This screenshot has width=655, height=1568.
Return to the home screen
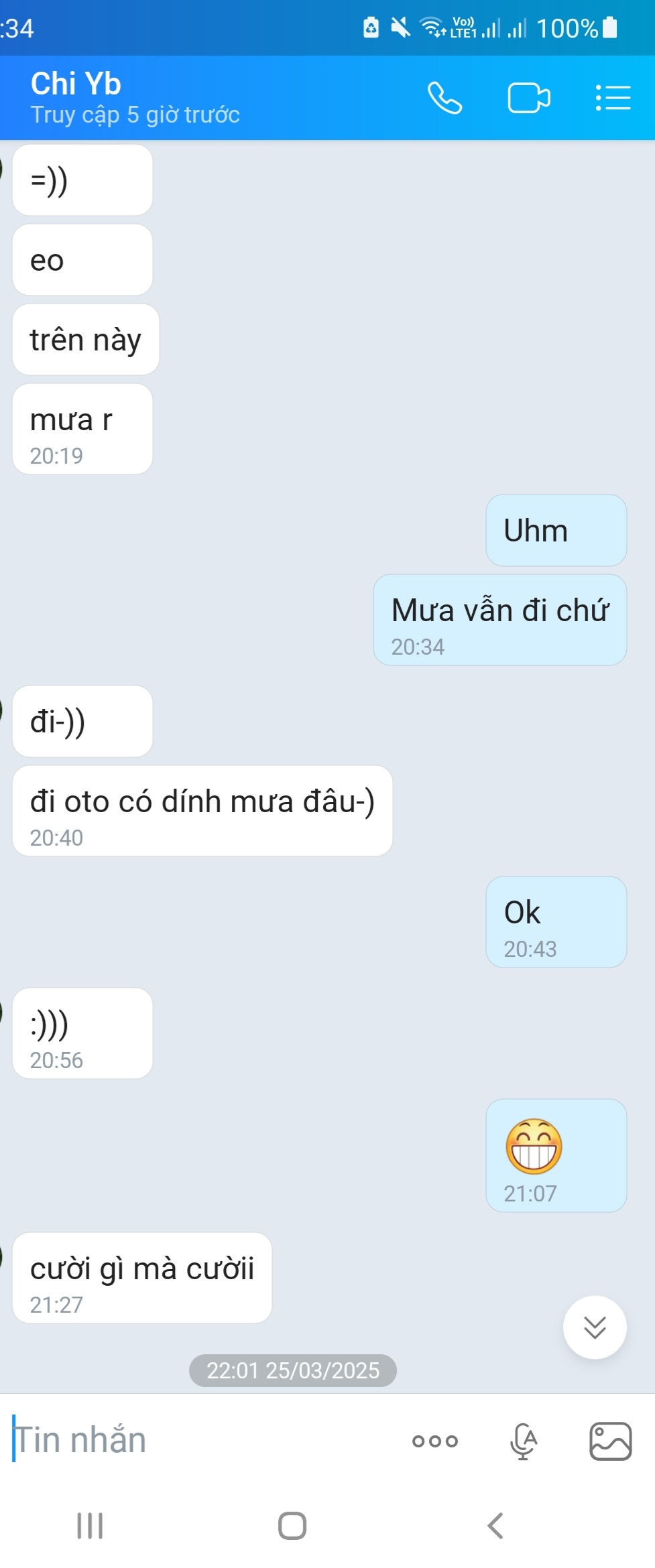292,1526
